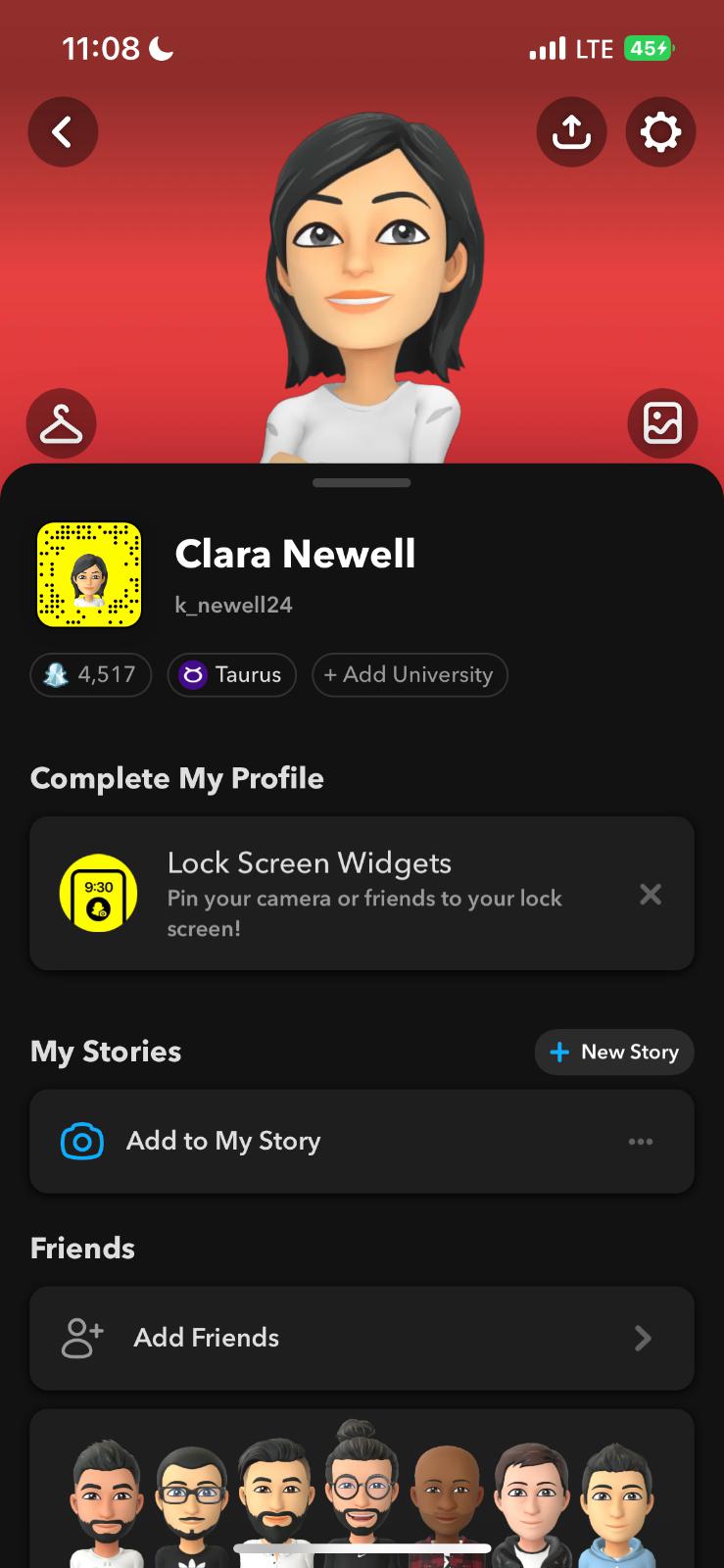Open the settings gear
Screen dimensions: 724x1568
(660, 131)
